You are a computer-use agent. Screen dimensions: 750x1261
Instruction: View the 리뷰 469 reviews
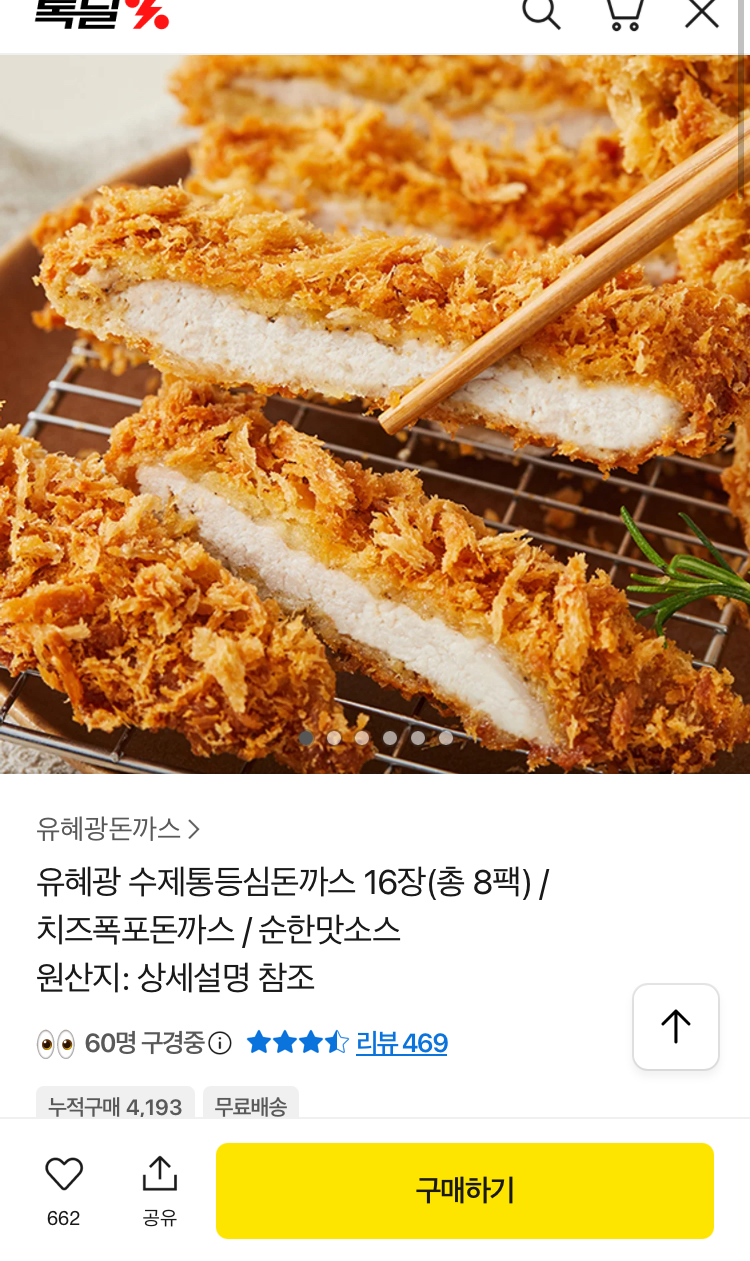(401, 1043)
